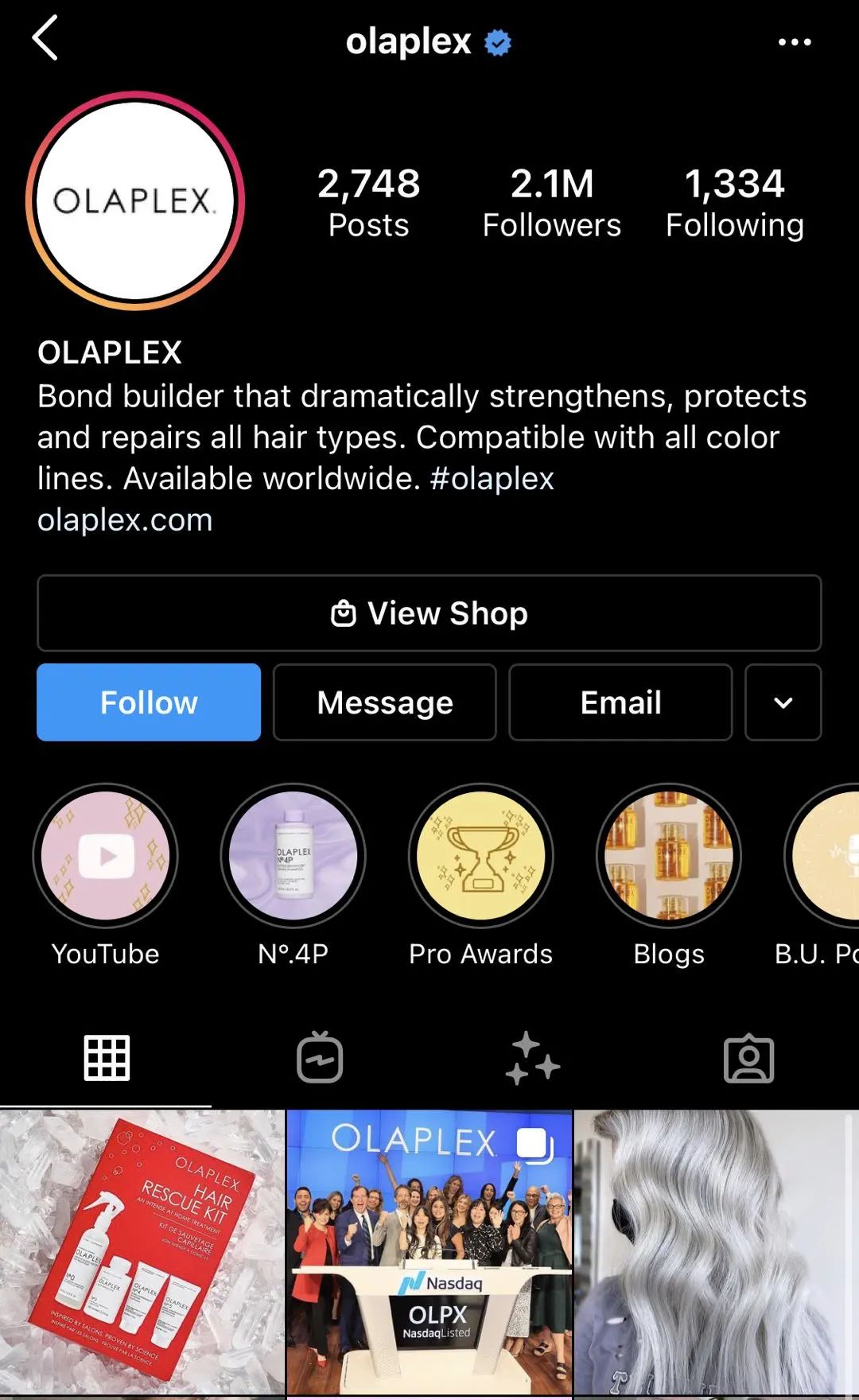Follow the Olaplex account
Image resolution: width=859 pixels, height=1400 pixels.
coord(149,702)
